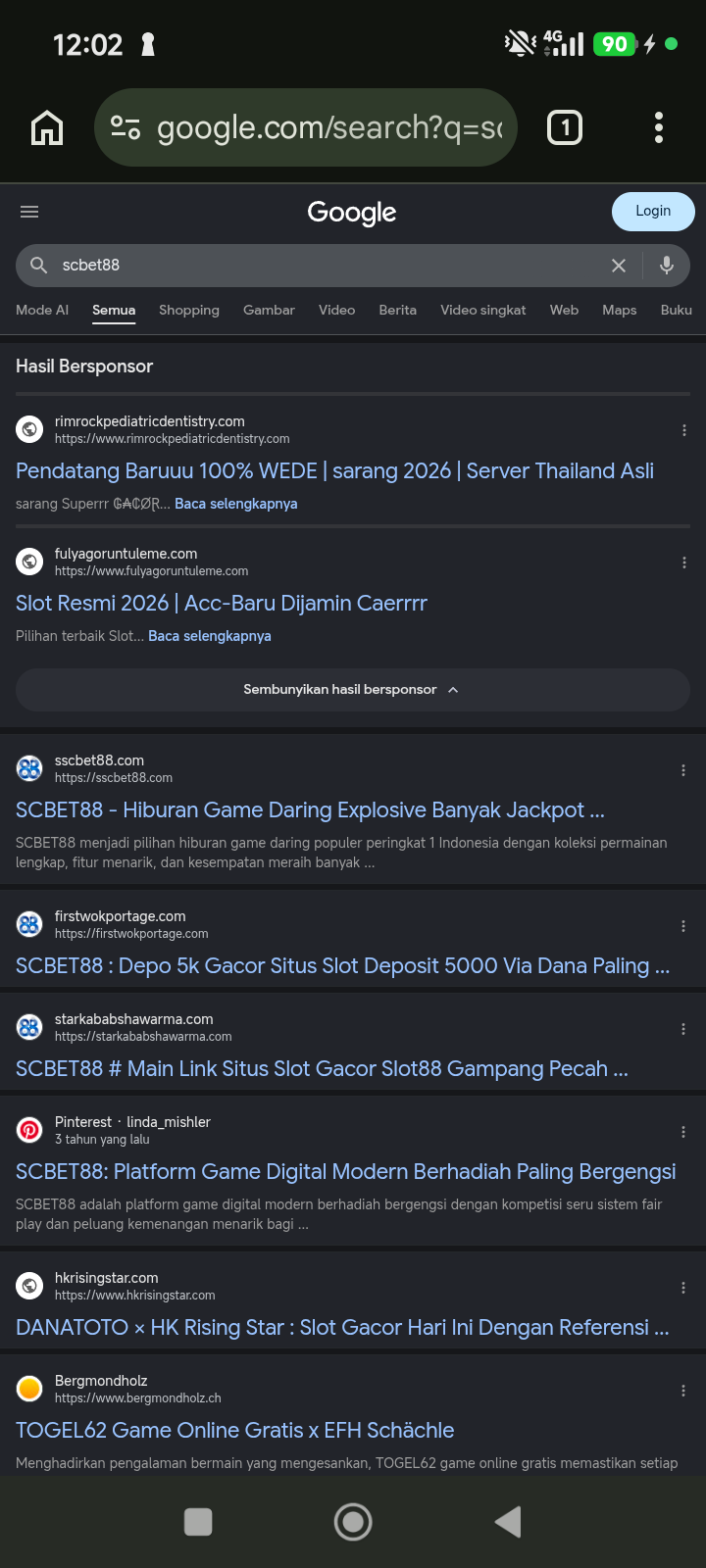Open the tab switcher showing one tab
706x1568 pixels.
tap(565, 127)
